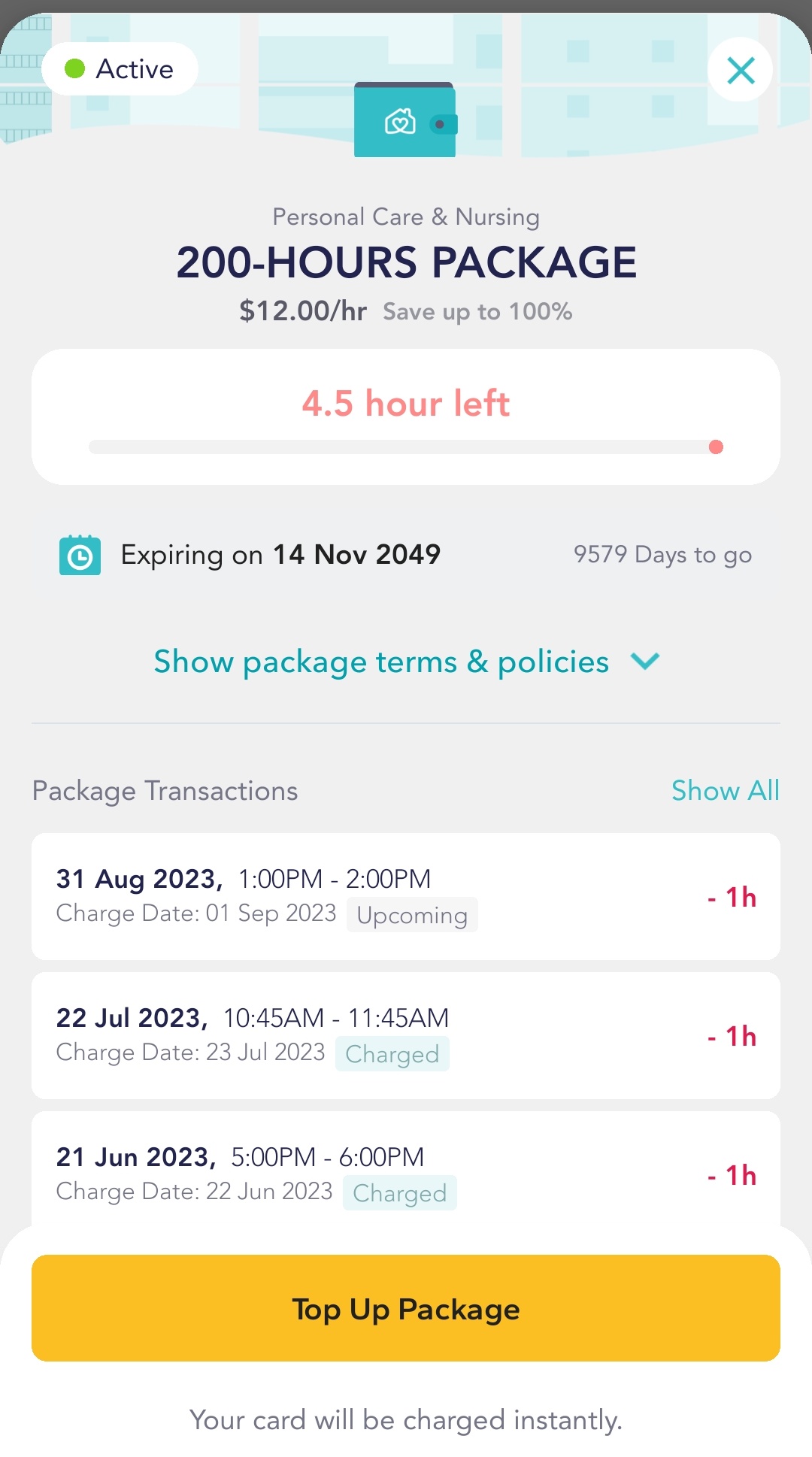
Task: Open the 31 Aug 2023 upcoming transaction
Action: (406, 896)
